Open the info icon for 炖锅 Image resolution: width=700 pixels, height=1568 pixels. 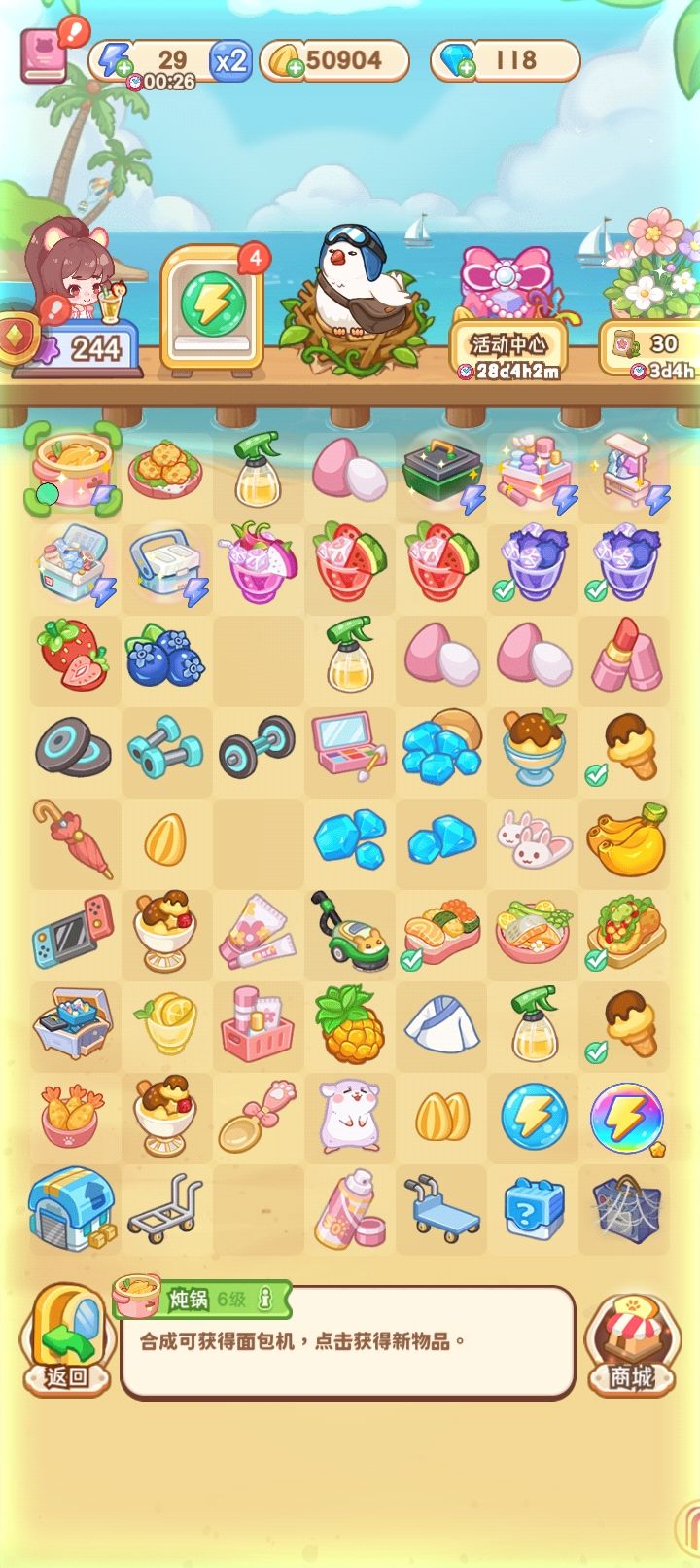click(264, 1300)
